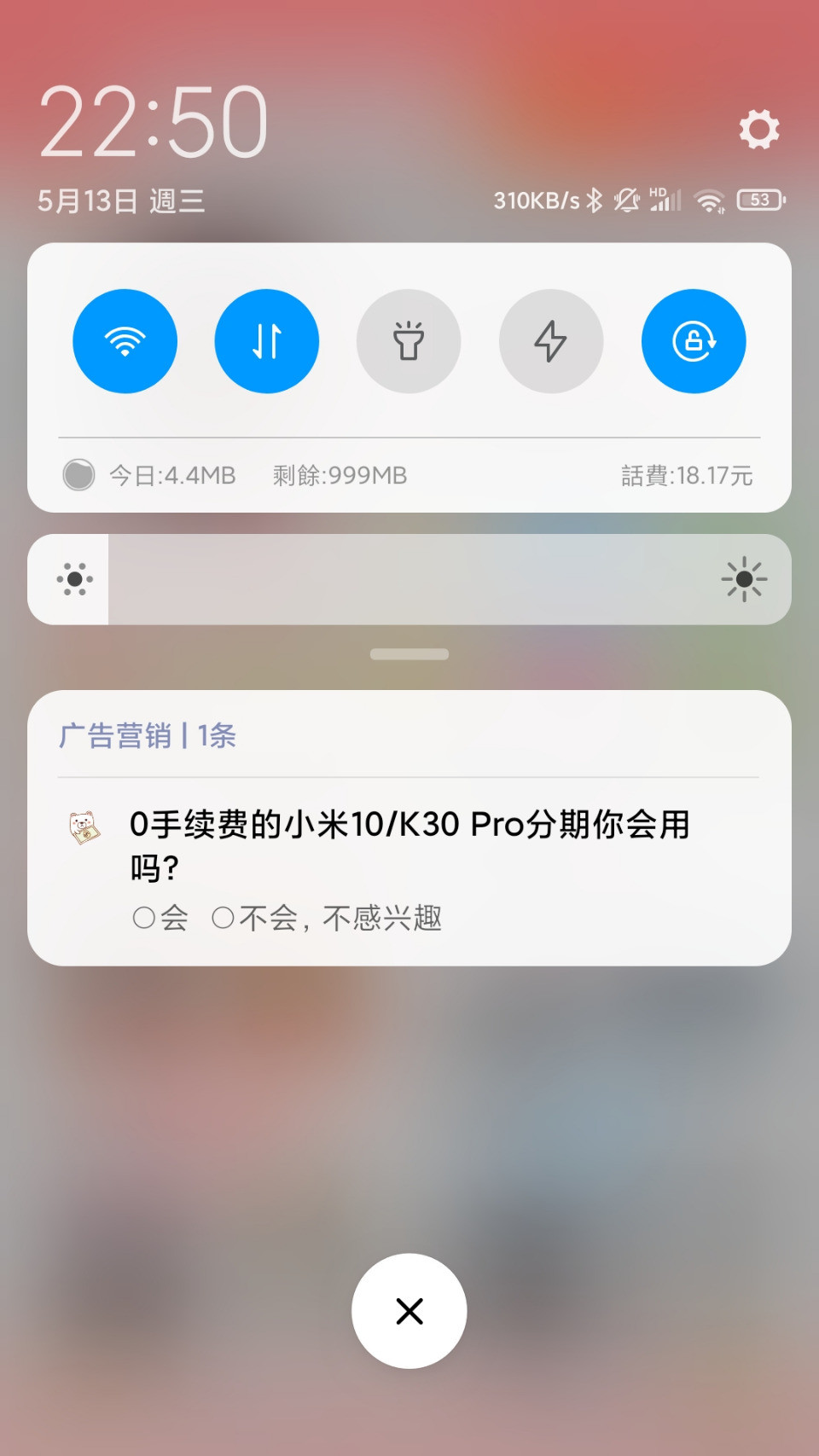Open settings via the gear icon
Screen dimensions: 819x1456
pos(758,130)
